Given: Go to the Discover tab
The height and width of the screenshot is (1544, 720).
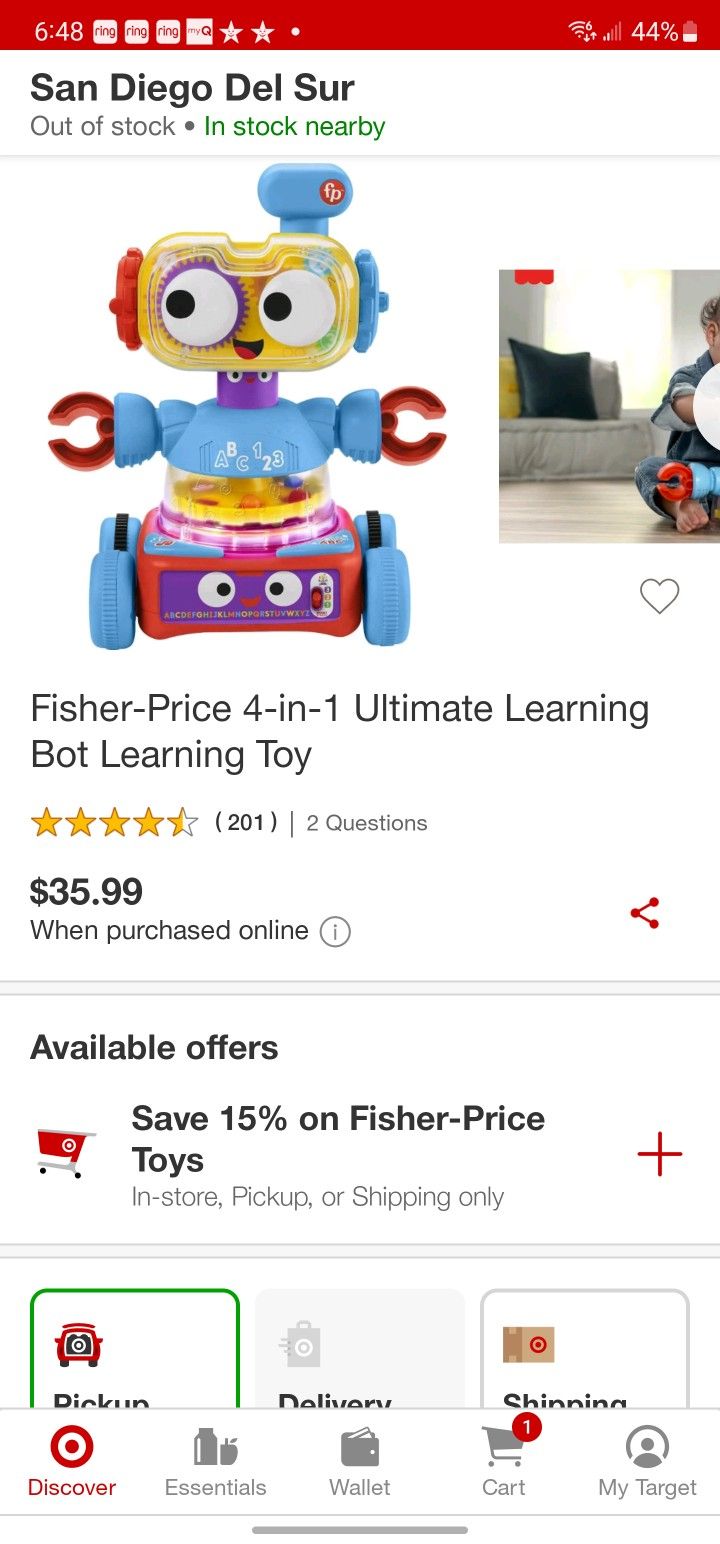Looking at the screenshot, I should click(71, 1461).
